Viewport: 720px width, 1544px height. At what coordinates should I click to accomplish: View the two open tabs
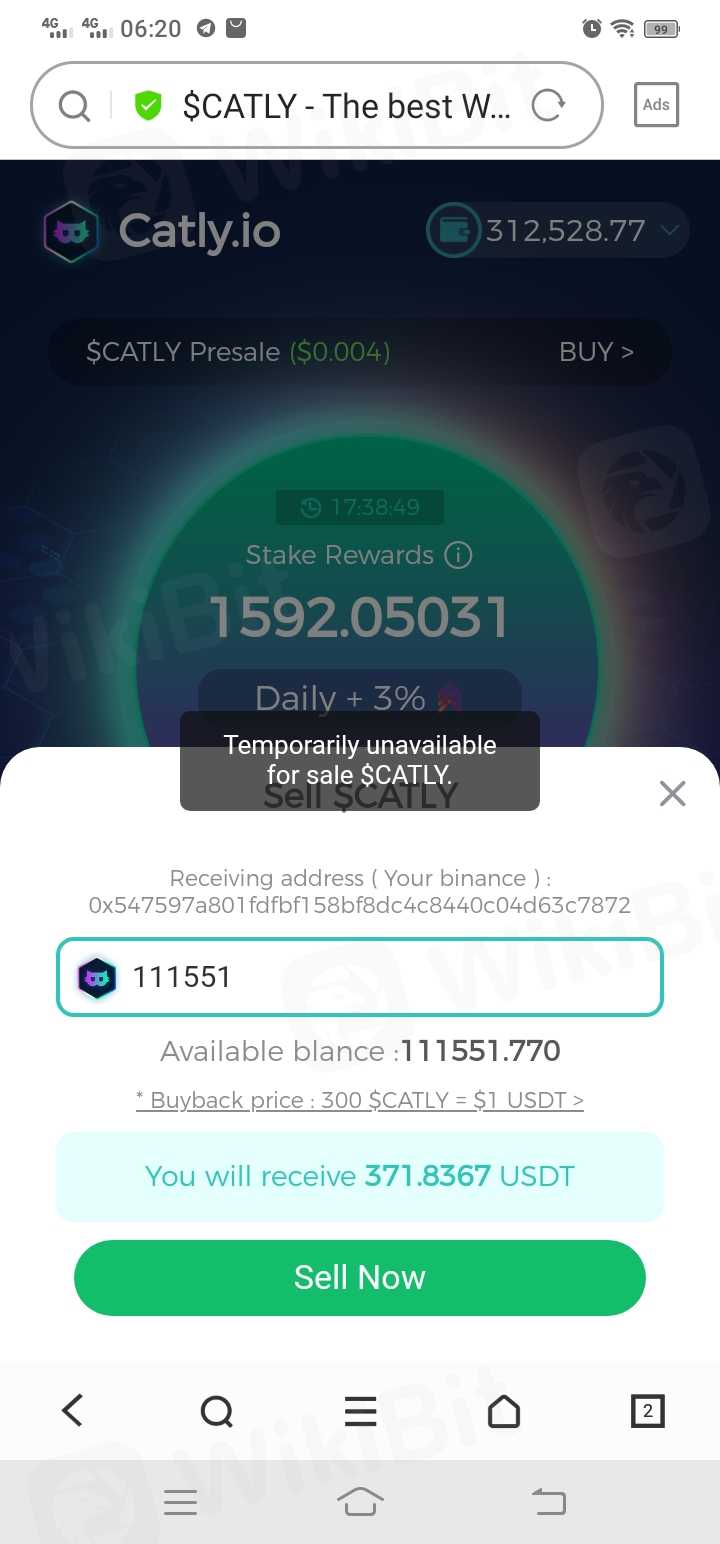[x=647, y=1411]
